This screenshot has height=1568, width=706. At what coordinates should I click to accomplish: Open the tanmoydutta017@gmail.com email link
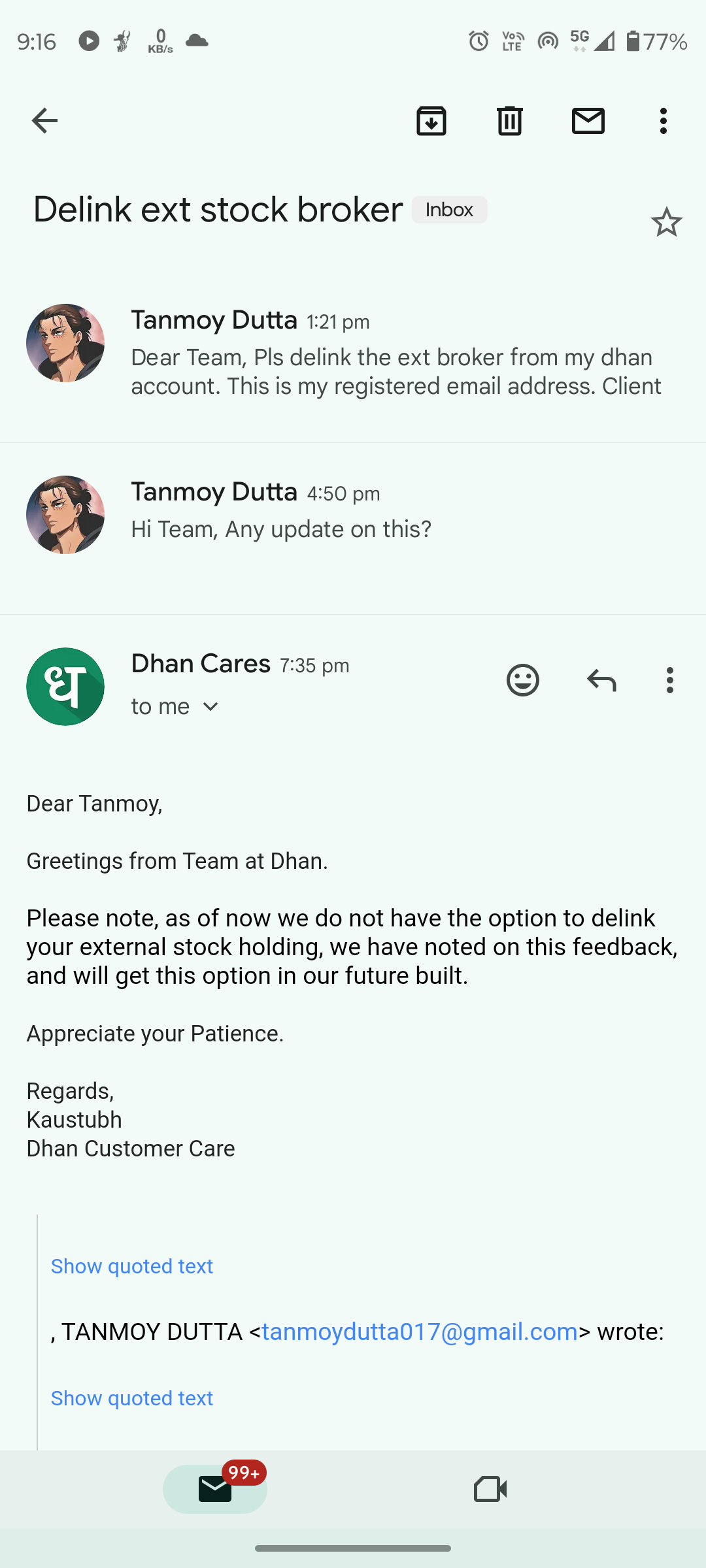coord(420,1331)
